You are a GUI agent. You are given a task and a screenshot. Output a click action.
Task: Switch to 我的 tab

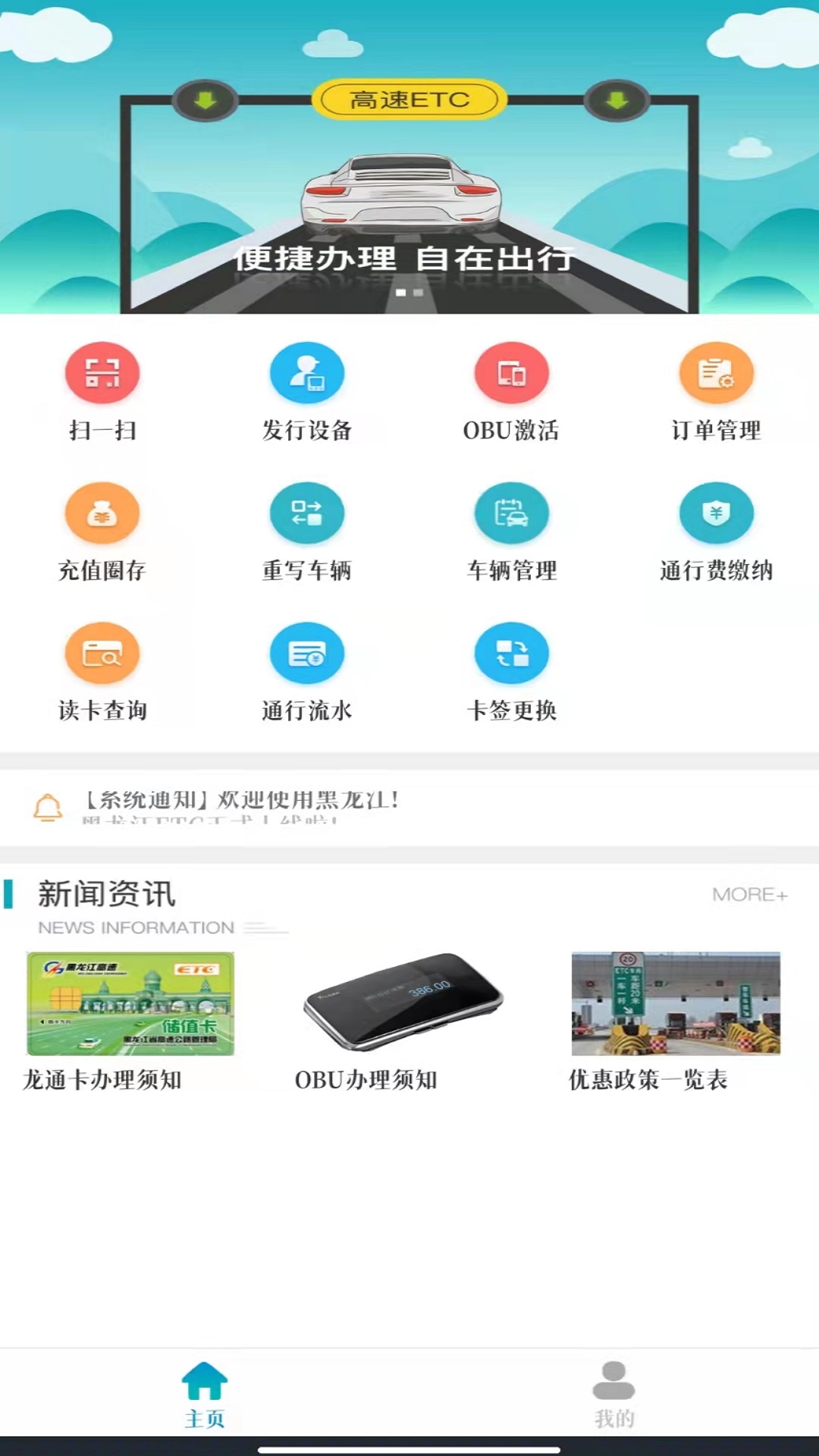pos(614,1394)
